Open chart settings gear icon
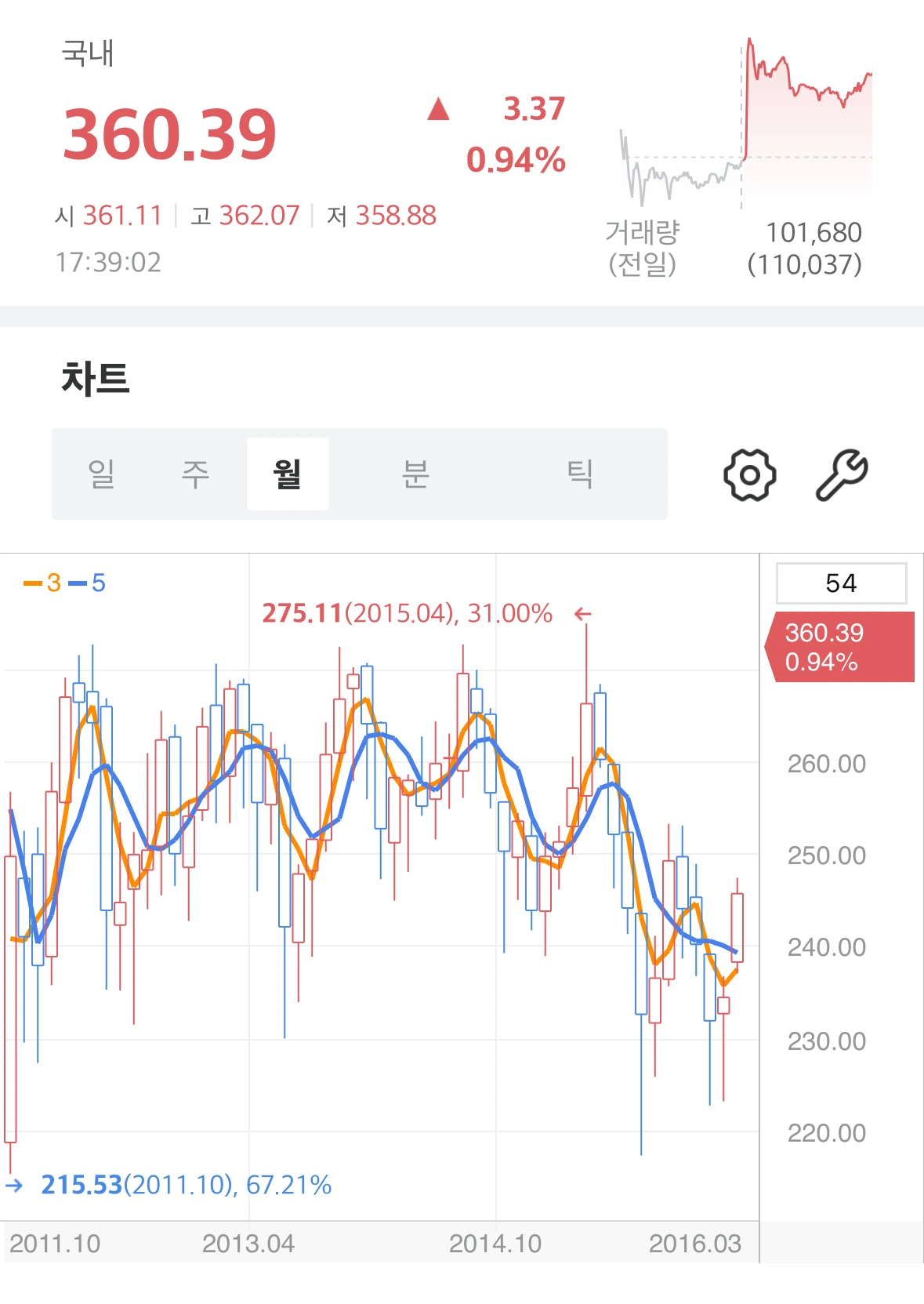The height and width of the screenshot is (1304, 924). pyautogui.click(x=750, y=474)
